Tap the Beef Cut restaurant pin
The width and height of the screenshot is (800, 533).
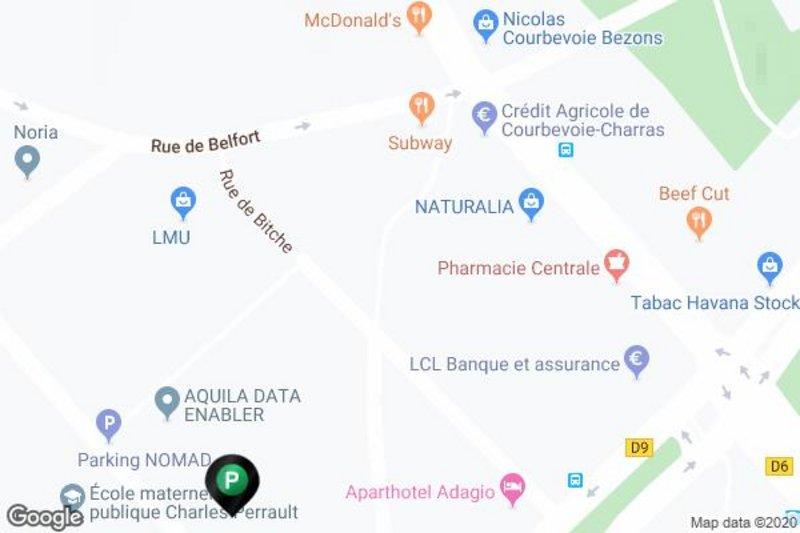[x=699, y=220]
